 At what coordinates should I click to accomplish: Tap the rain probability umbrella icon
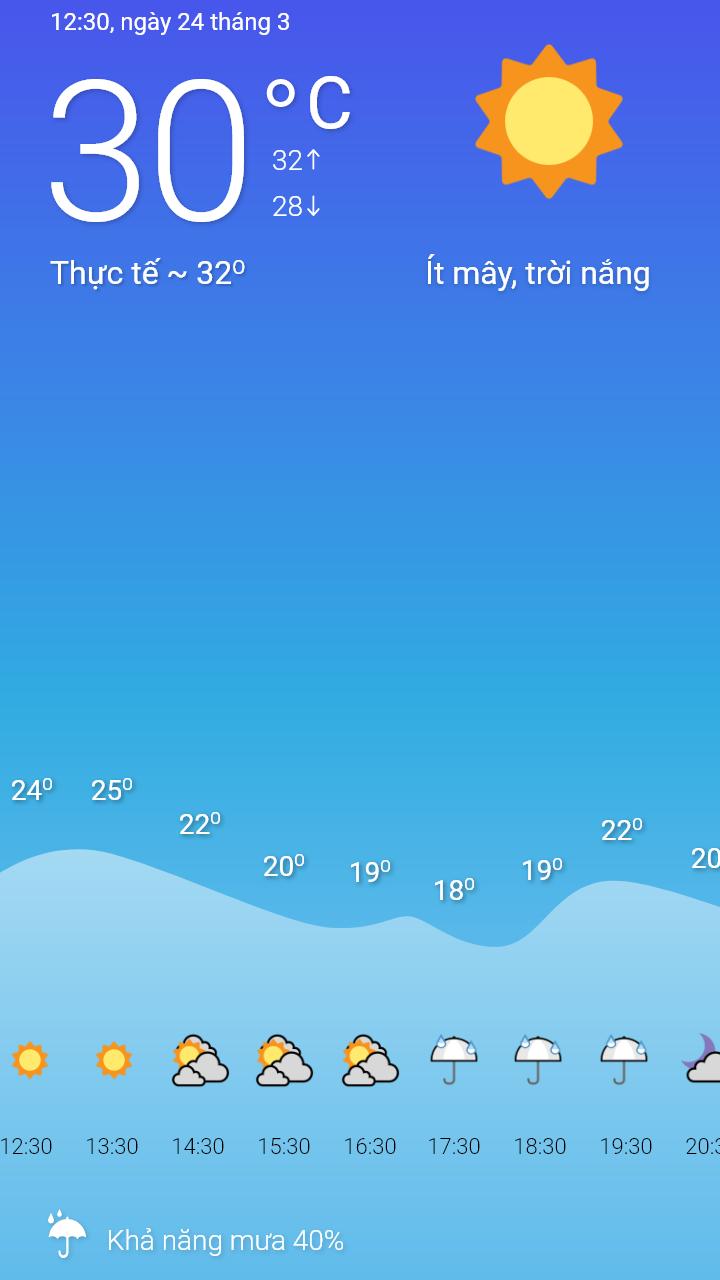pyautogui.click(x=63, y=1238)
